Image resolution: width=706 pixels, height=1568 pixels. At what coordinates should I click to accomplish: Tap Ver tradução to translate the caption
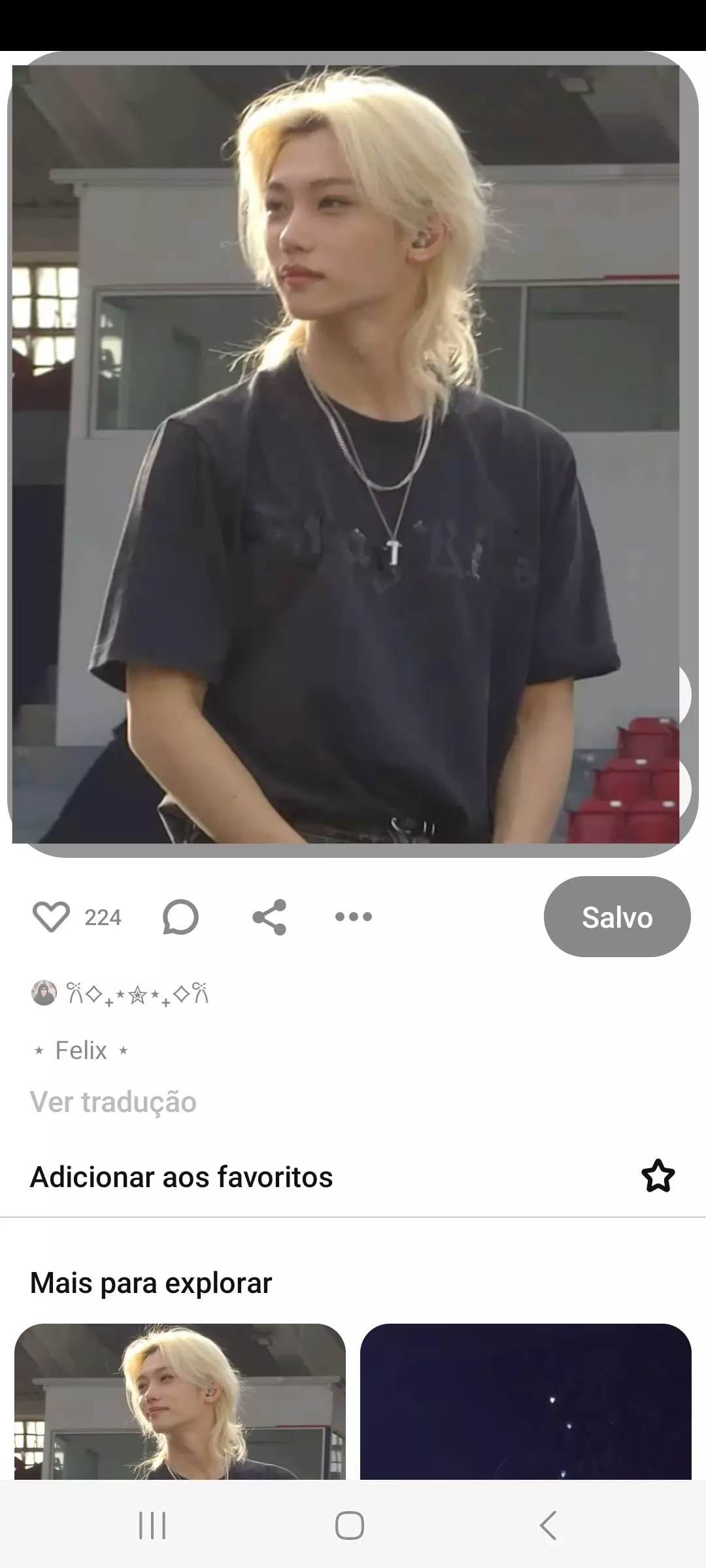[x=113, y=1102]
